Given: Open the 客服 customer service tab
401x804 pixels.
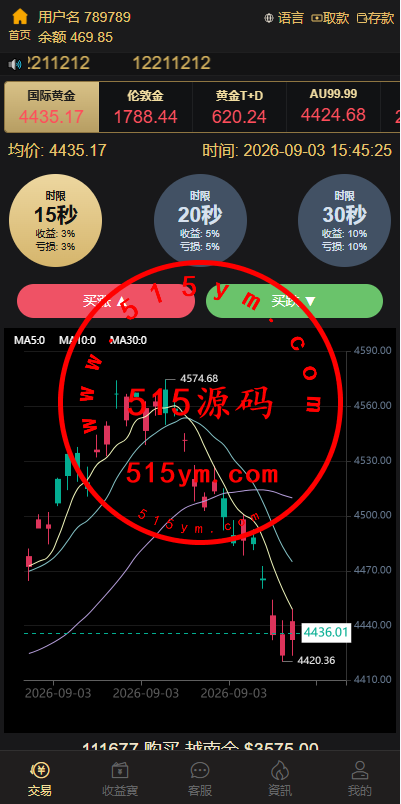Looking at the screenshot, I should [x=200, y=778].
